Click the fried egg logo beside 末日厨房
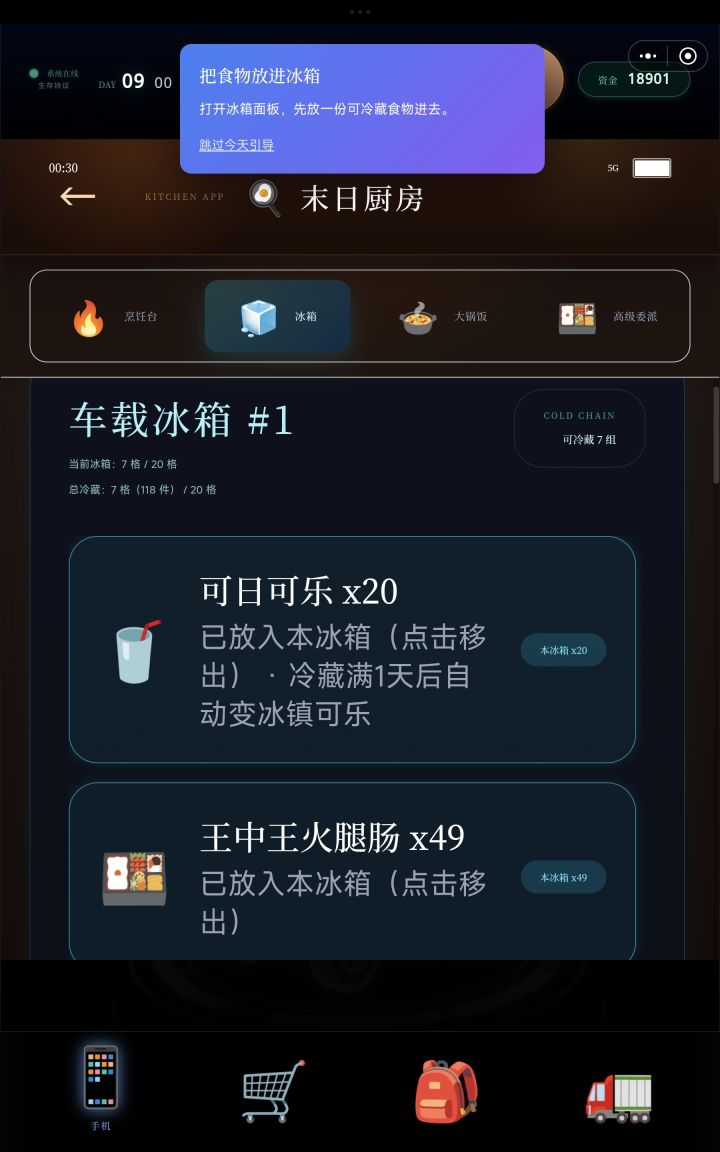This screenshot has width=720, height=1152. [264, 197]
